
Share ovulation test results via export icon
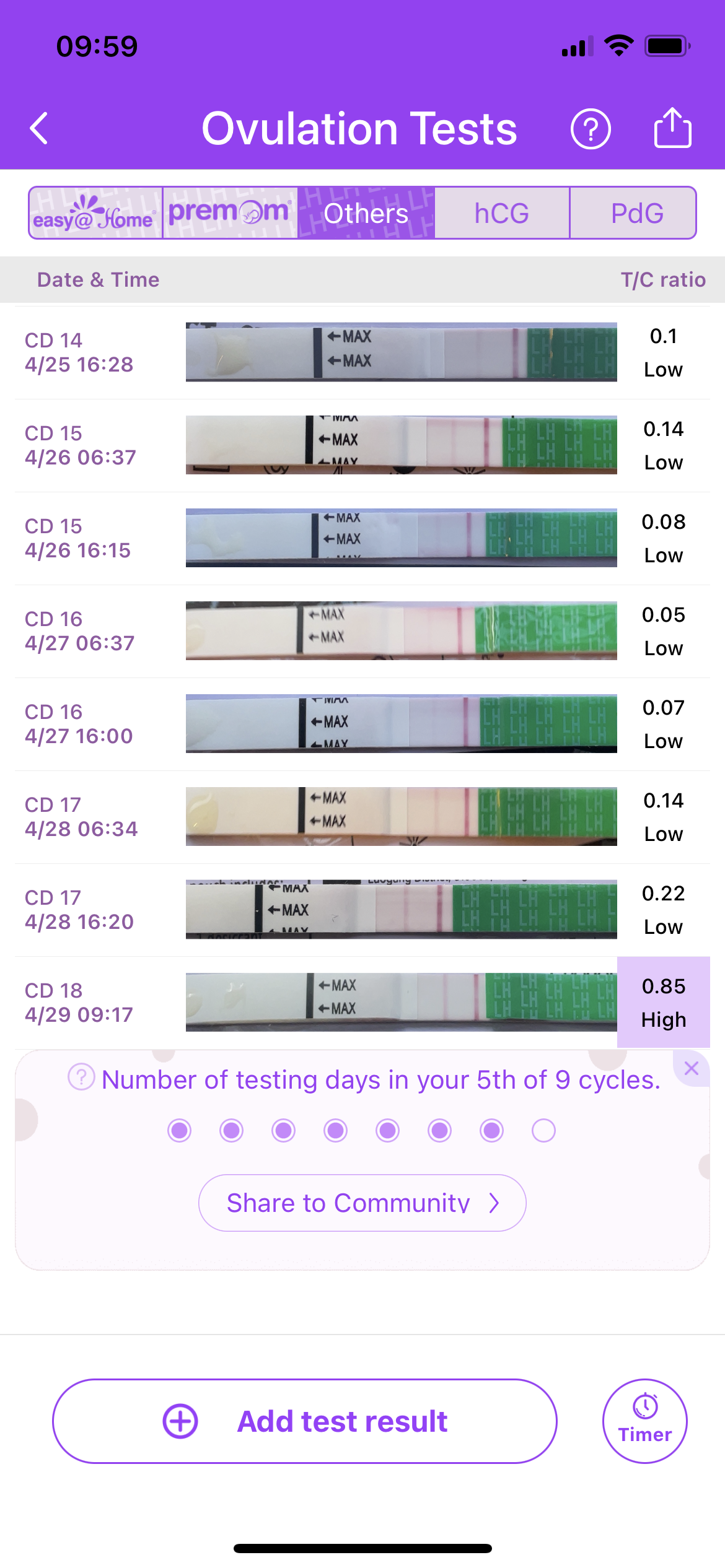click(672, 128)
